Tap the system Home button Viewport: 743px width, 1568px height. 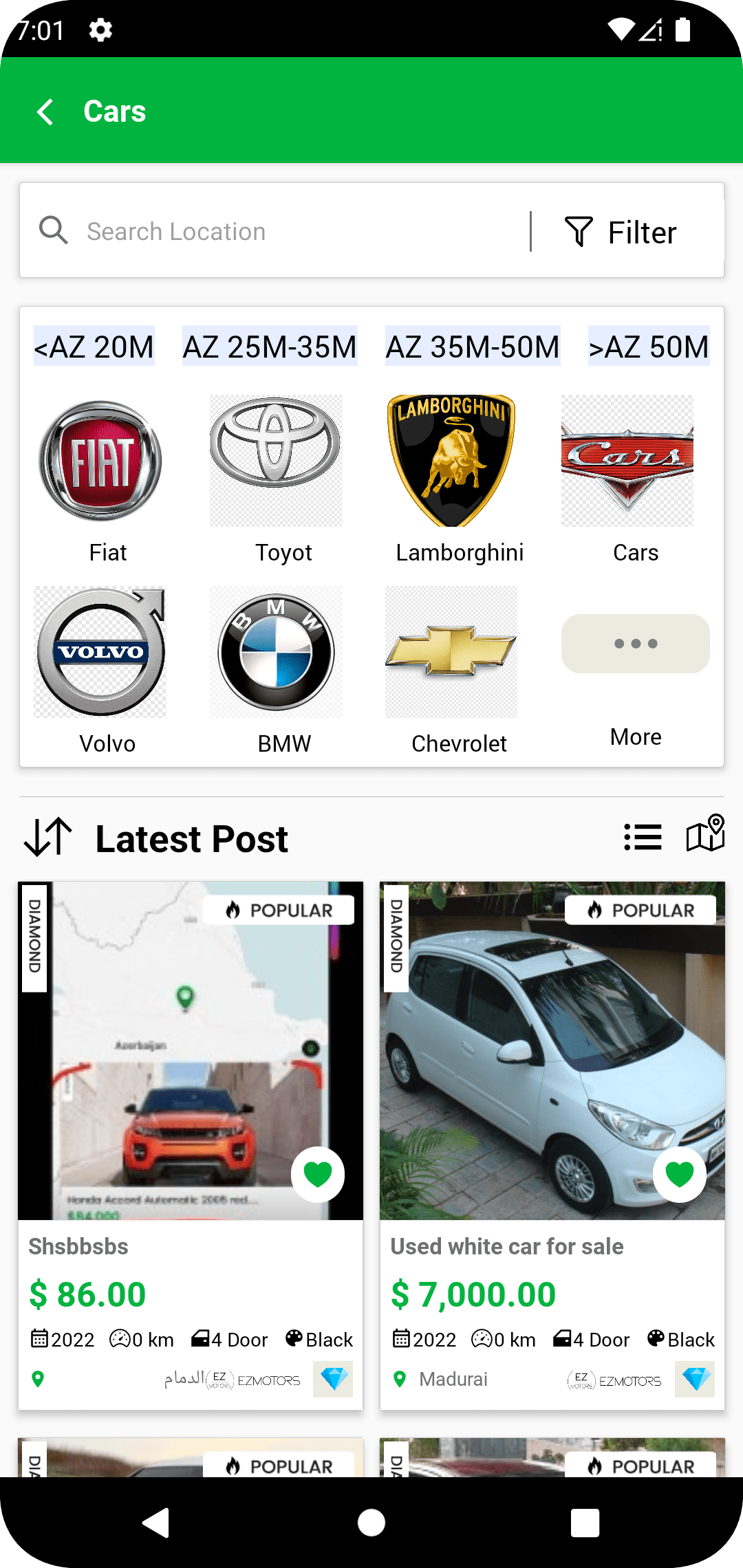tap(371, 1522)
